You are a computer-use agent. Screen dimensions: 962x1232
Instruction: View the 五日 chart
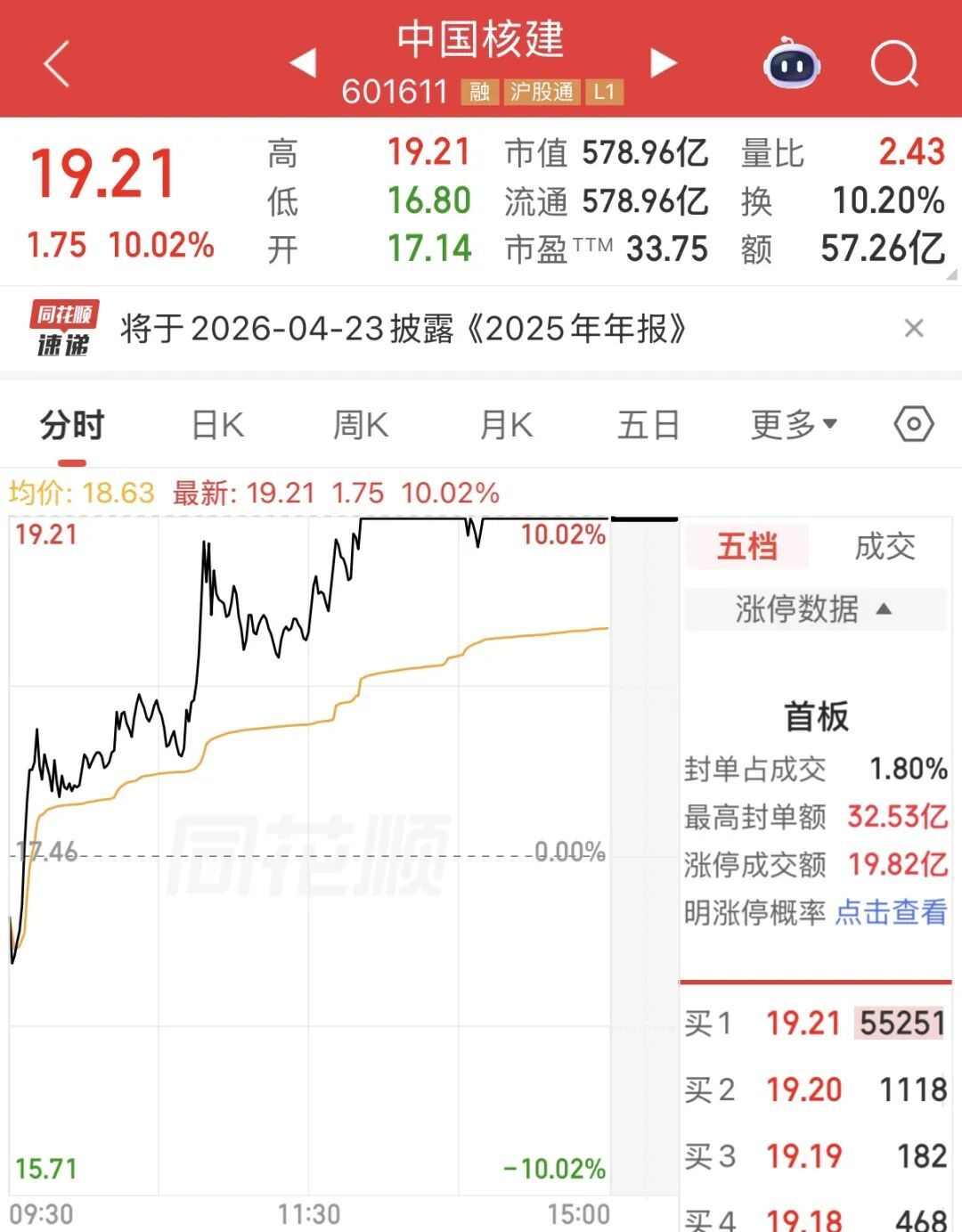click(x=648, y=426)
